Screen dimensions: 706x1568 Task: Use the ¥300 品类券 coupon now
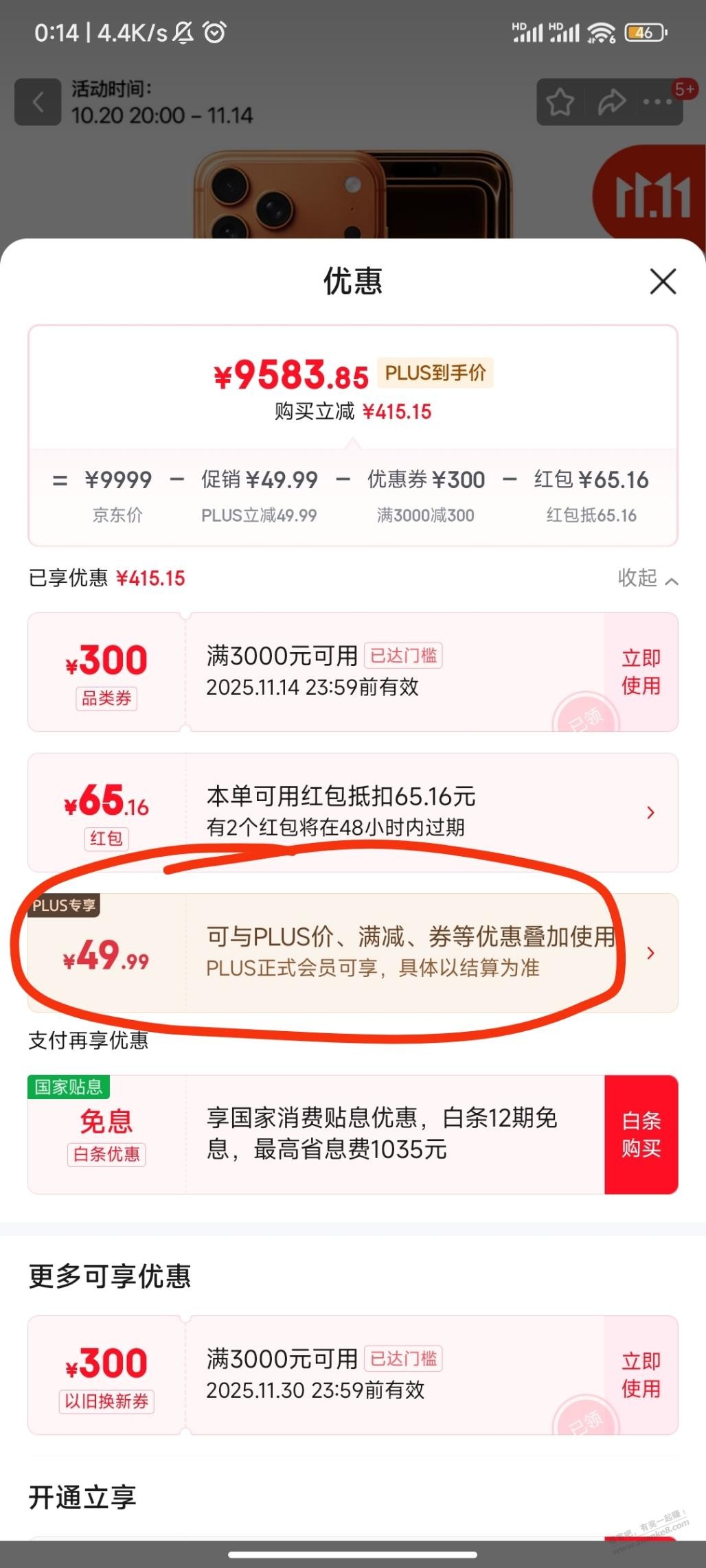pyautogui.click(x=641, y=672)
